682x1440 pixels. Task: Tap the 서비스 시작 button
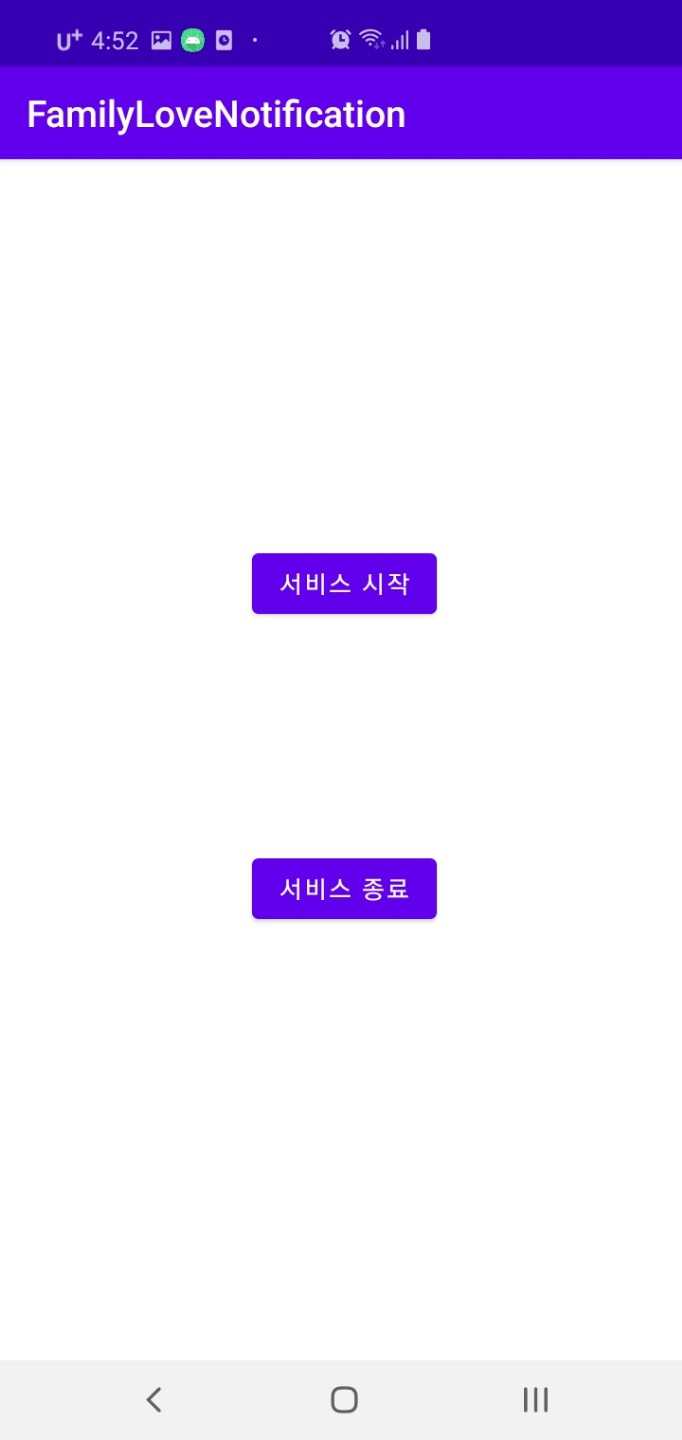(x=344, y=583)
